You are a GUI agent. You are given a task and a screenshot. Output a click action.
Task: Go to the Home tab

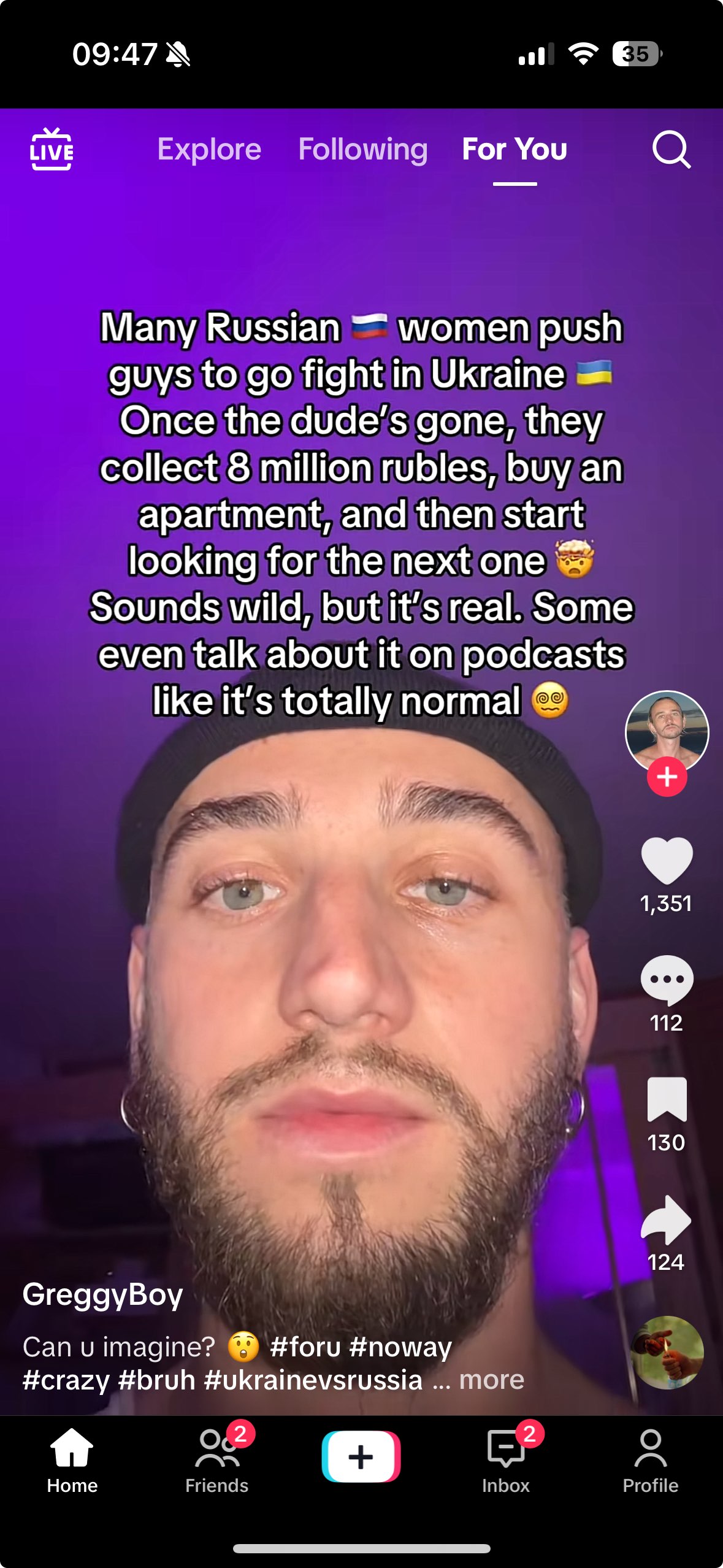tap(72, 1461)
